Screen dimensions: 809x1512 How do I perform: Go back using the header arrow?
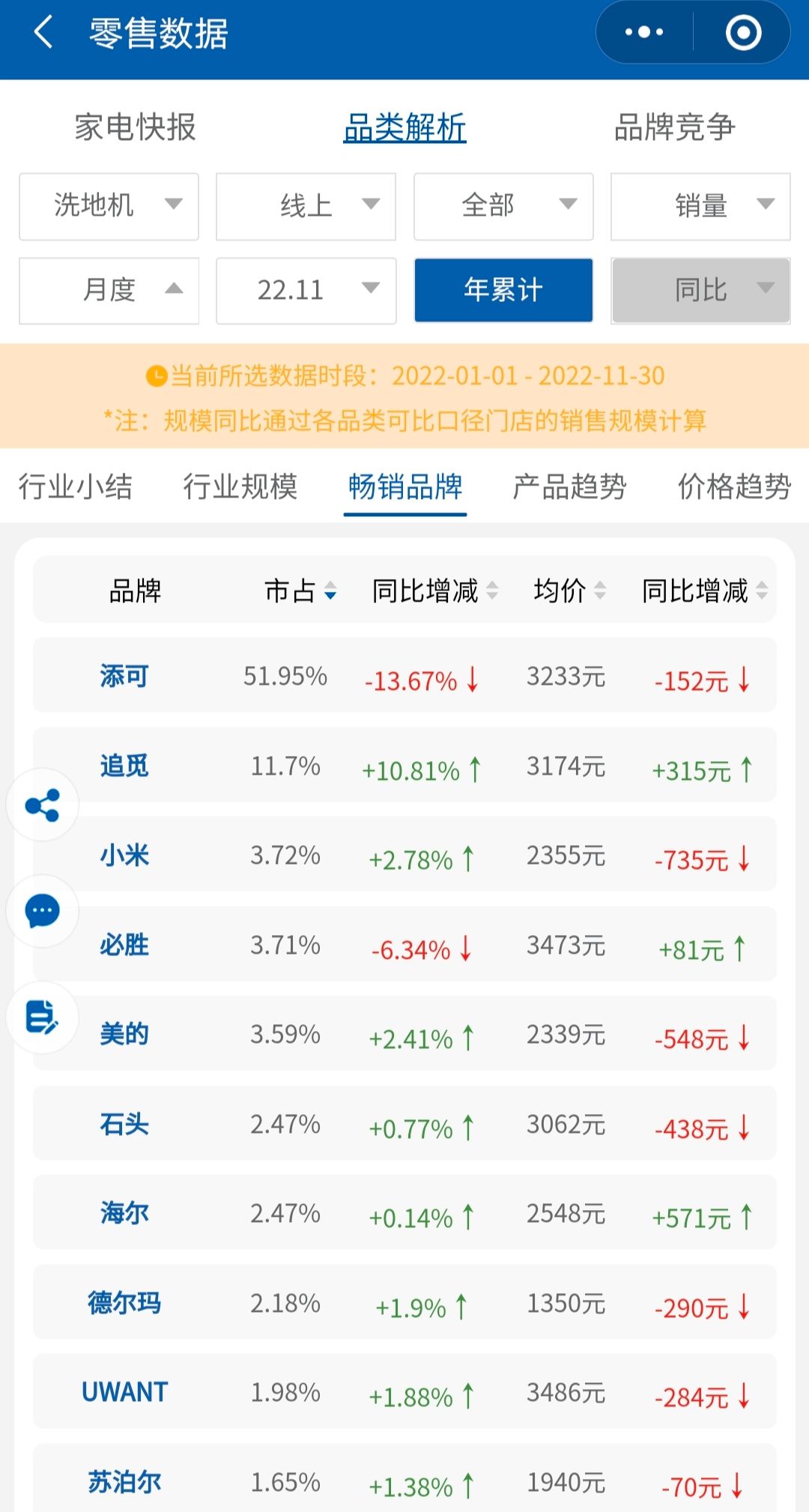pos(43,33)
